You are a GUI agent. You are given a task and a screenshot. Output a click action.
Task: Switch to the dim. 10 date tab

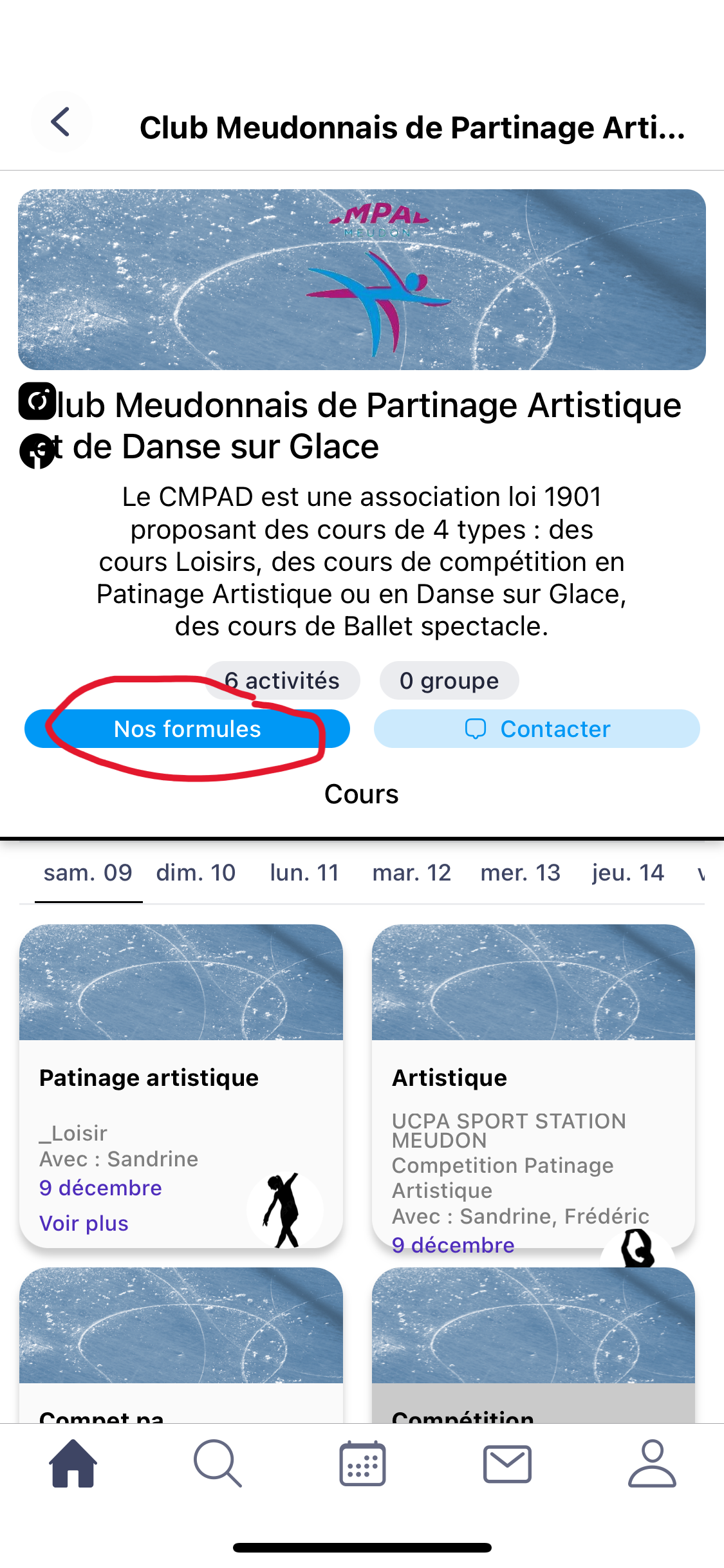pos(196,873)
